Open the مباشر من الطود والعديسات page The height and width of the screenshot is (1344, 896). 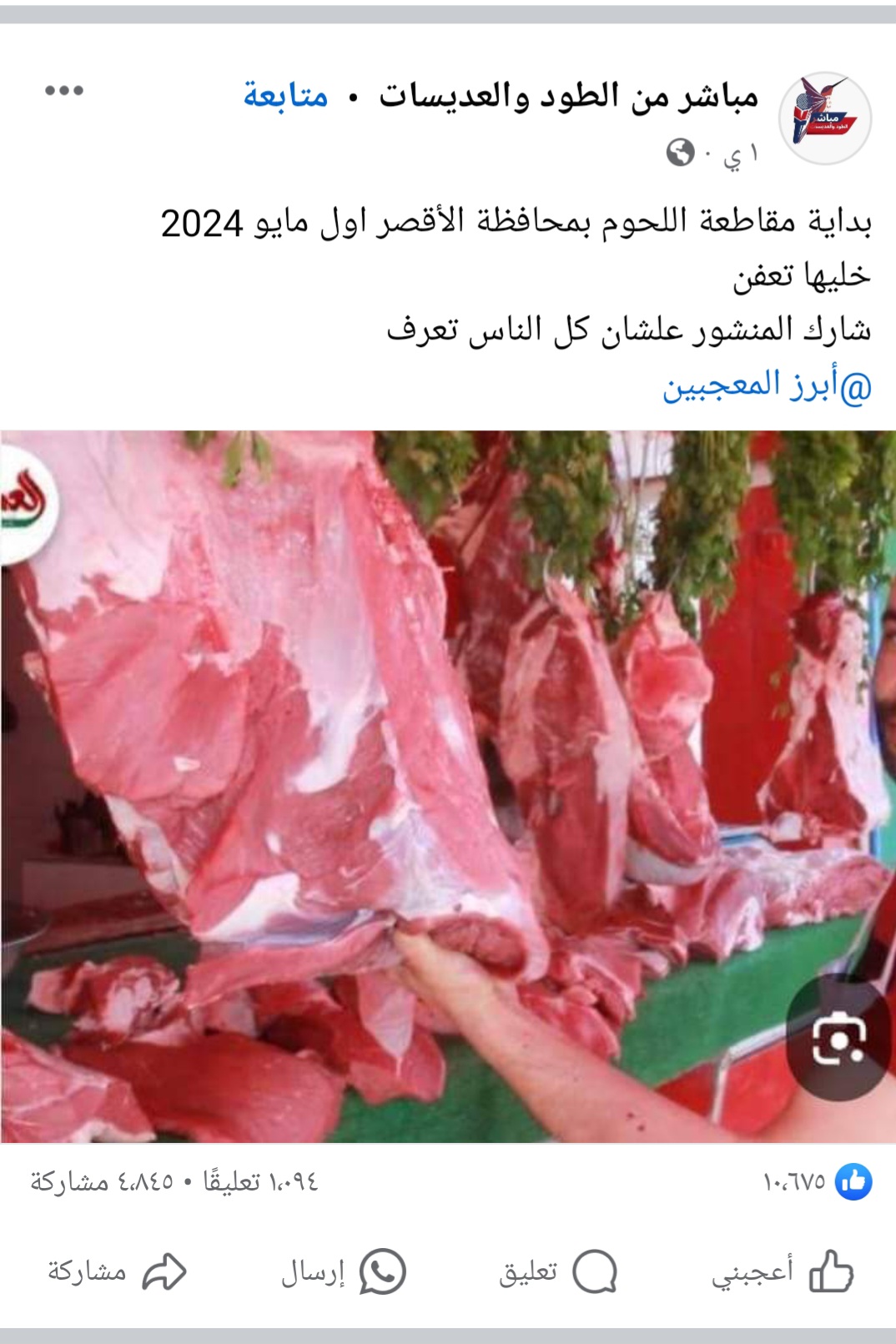click(x=568, y=96)
